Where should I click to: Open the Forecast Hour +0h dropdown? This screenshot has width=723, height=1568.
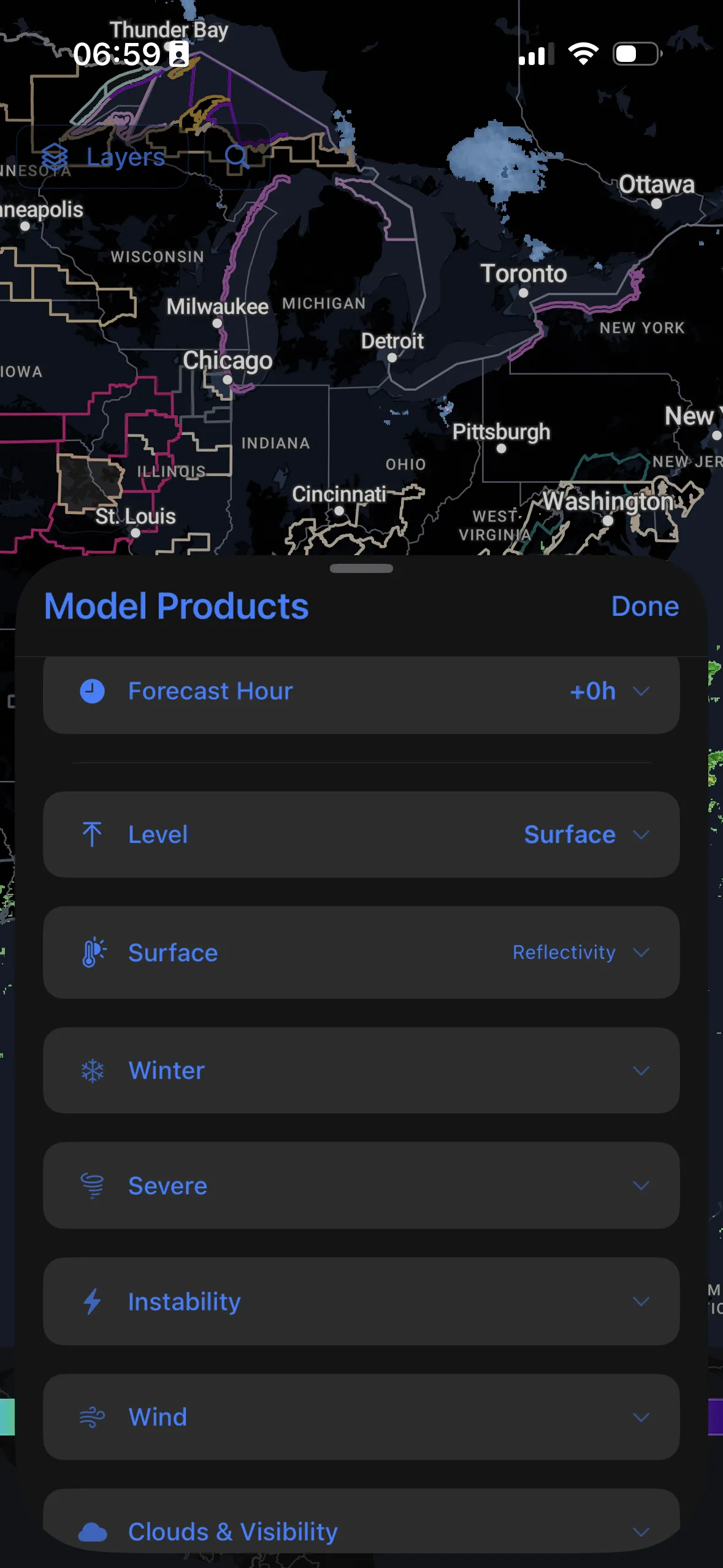612,691
